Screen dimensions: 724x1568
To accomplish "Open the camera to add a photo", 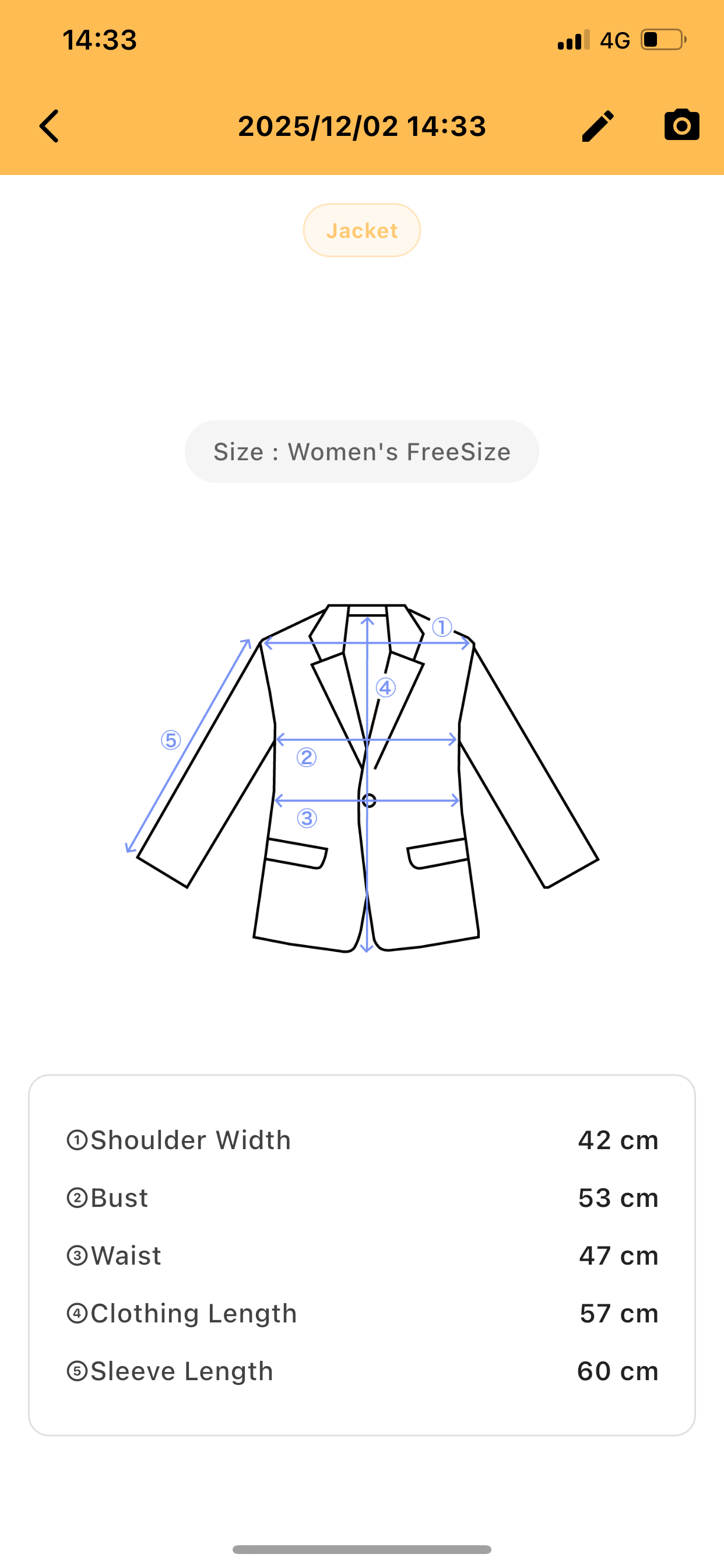I will [681, 125].
